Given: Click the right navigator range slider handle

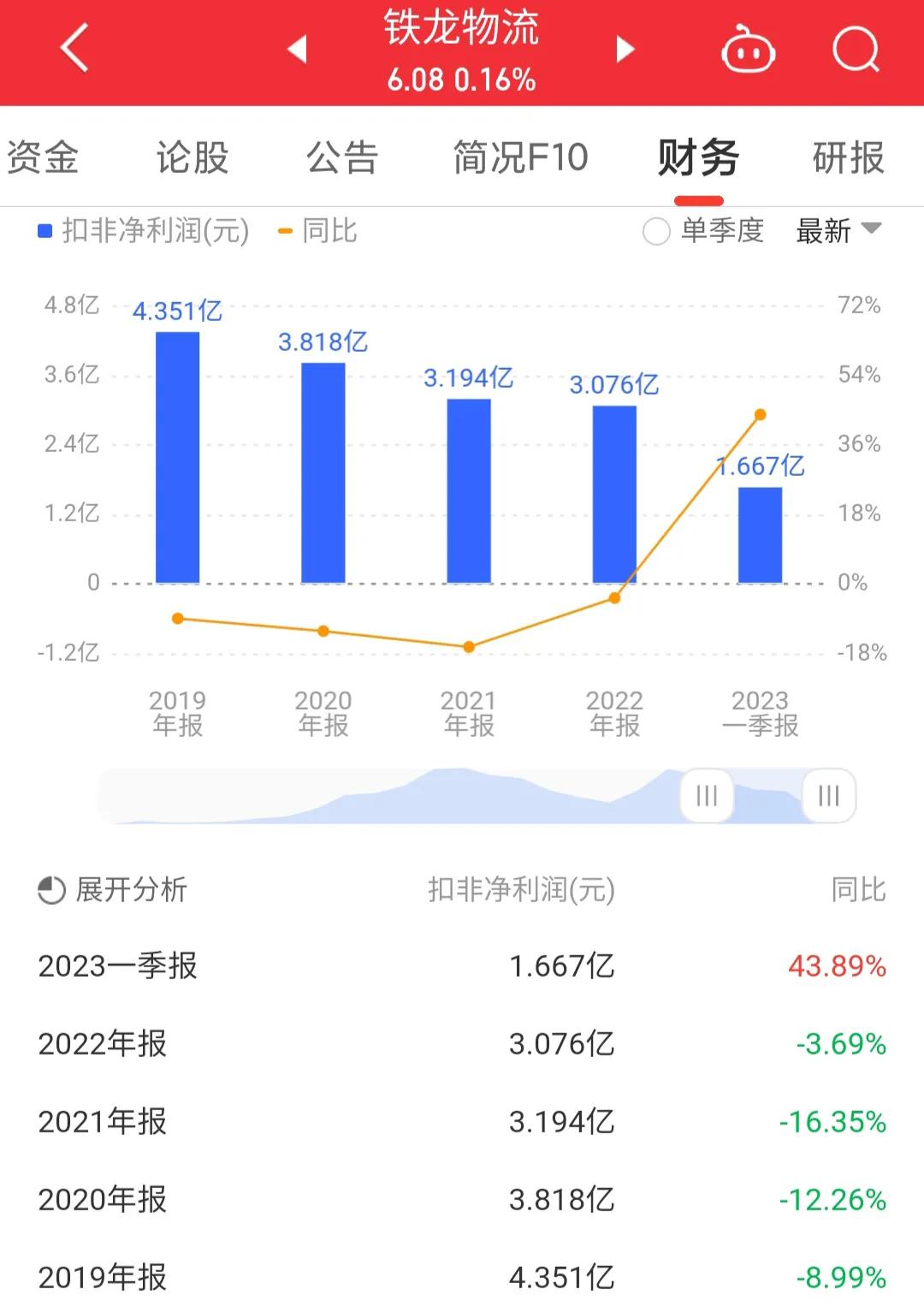Looking at the screenshot, I should pos(826,796).
